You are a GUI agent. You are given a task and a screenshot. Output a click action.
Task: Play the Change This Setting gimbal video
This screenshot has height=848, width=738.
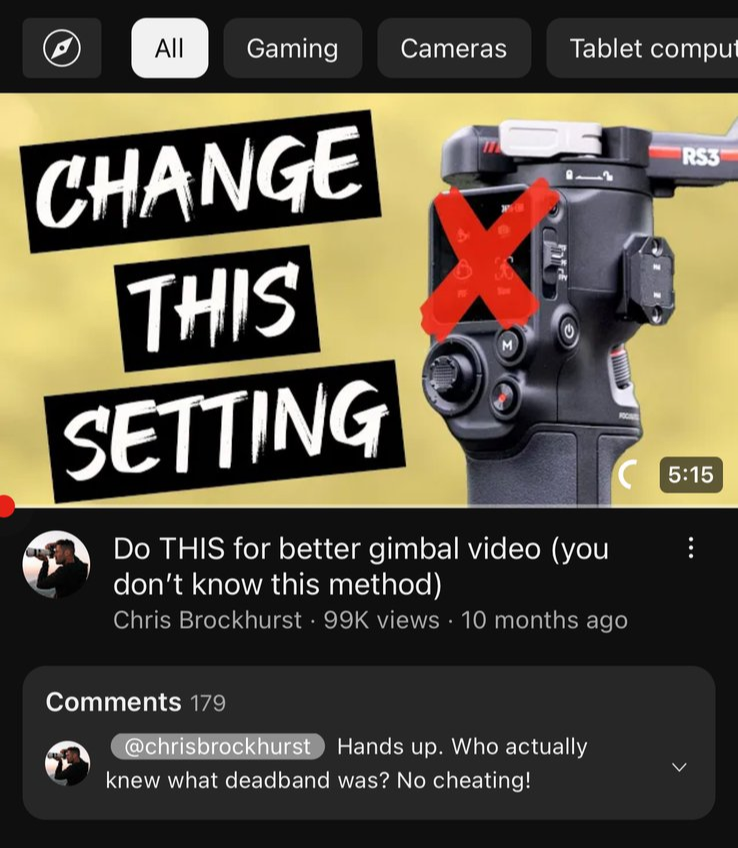point(369,300)
